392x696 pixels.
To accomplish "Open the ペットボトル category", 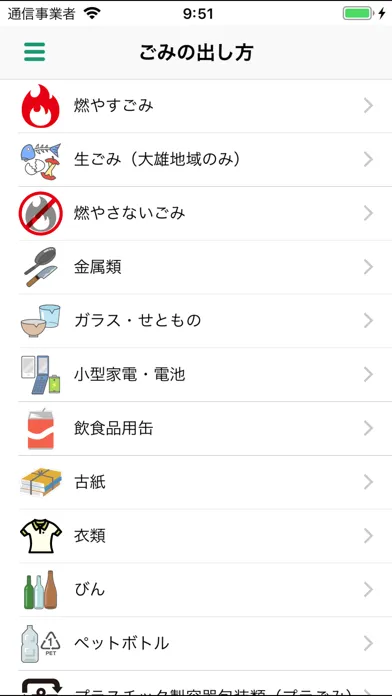I will coord(196,644).
